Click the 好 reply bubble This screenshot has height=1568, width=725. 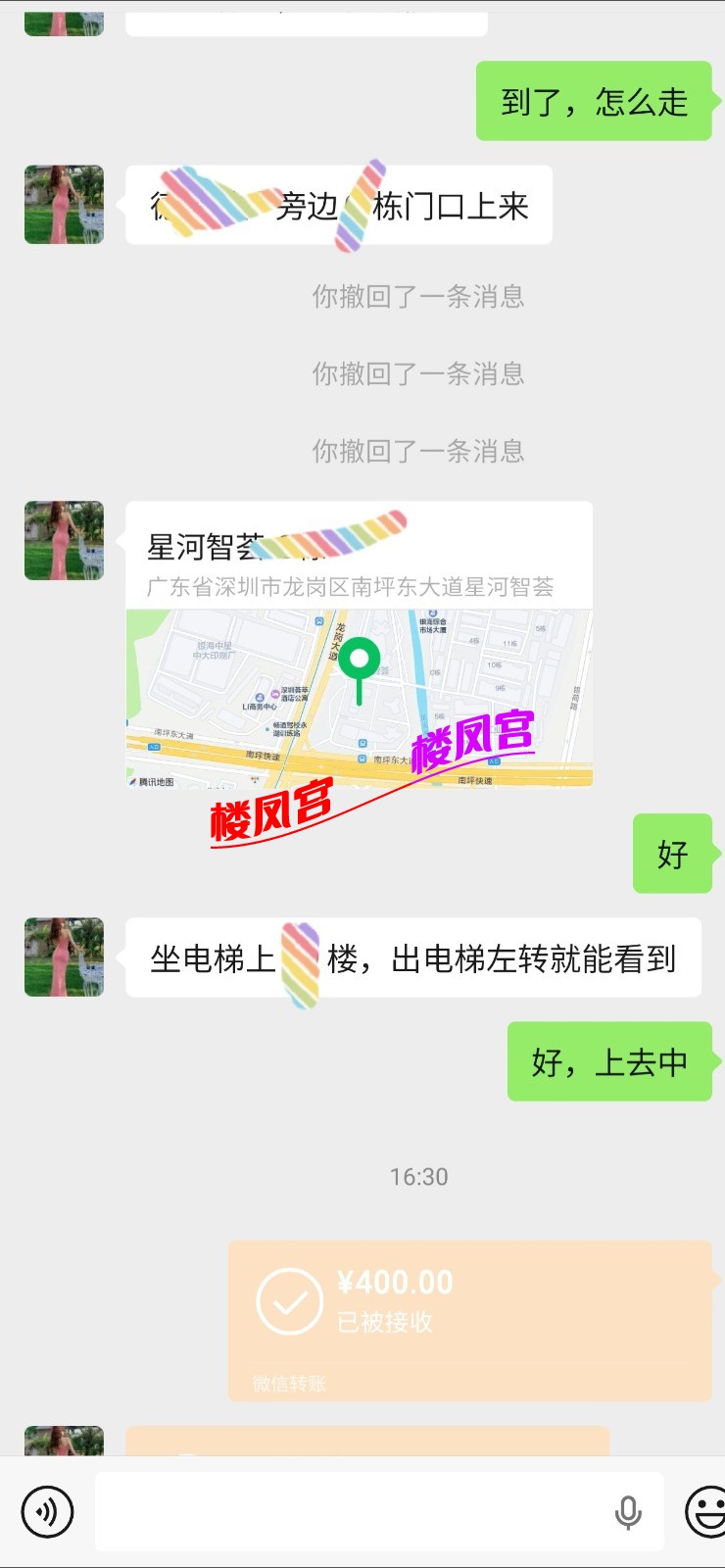click(x=673, y=853)
